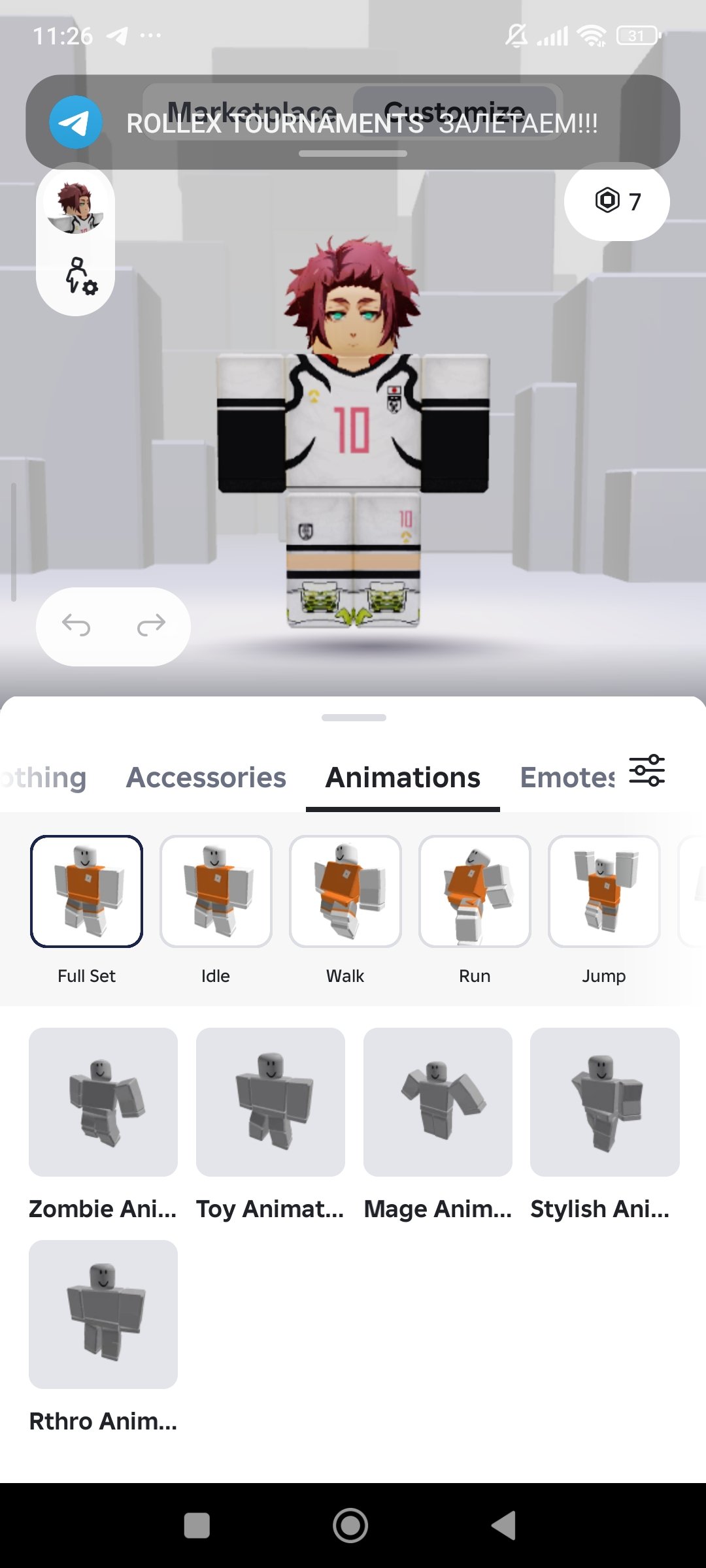
Task: Tap the avatar headshot thumbnail
Action: click(x=75, y=208)
